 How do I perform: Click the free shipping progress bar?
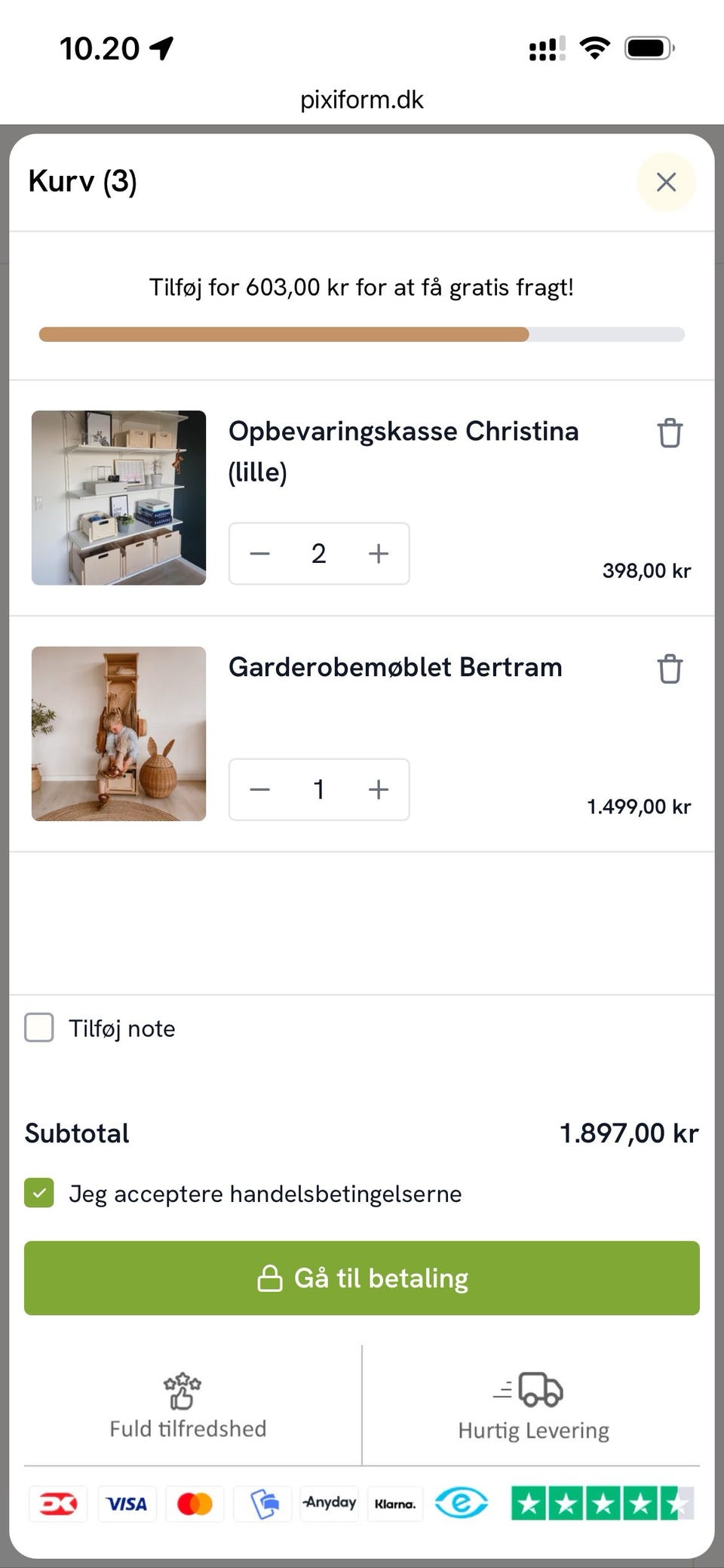[361, 334]
